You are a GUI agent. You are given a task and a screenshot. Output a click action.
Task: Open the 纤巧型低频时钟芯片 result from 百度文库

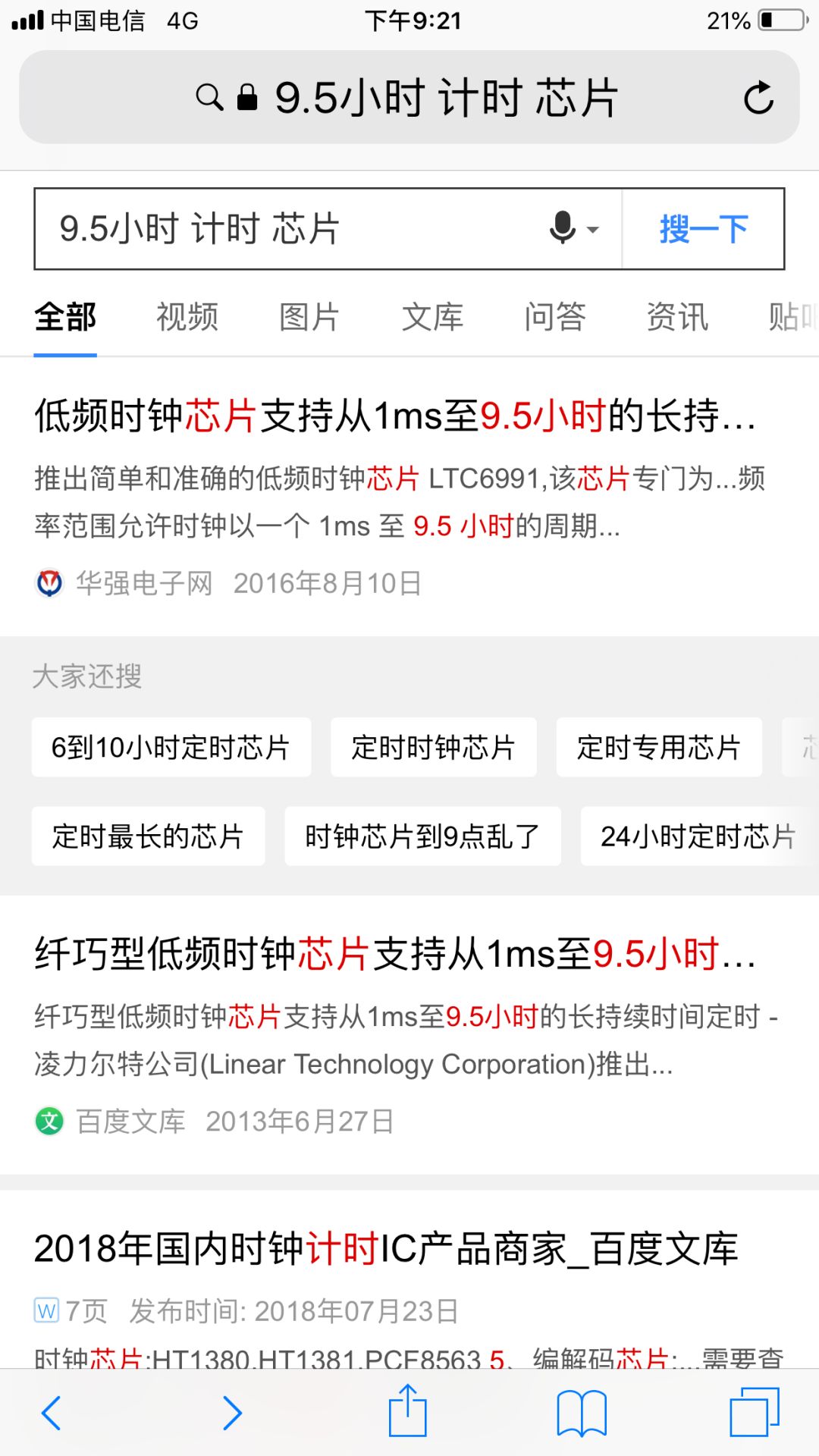[394, 954]
